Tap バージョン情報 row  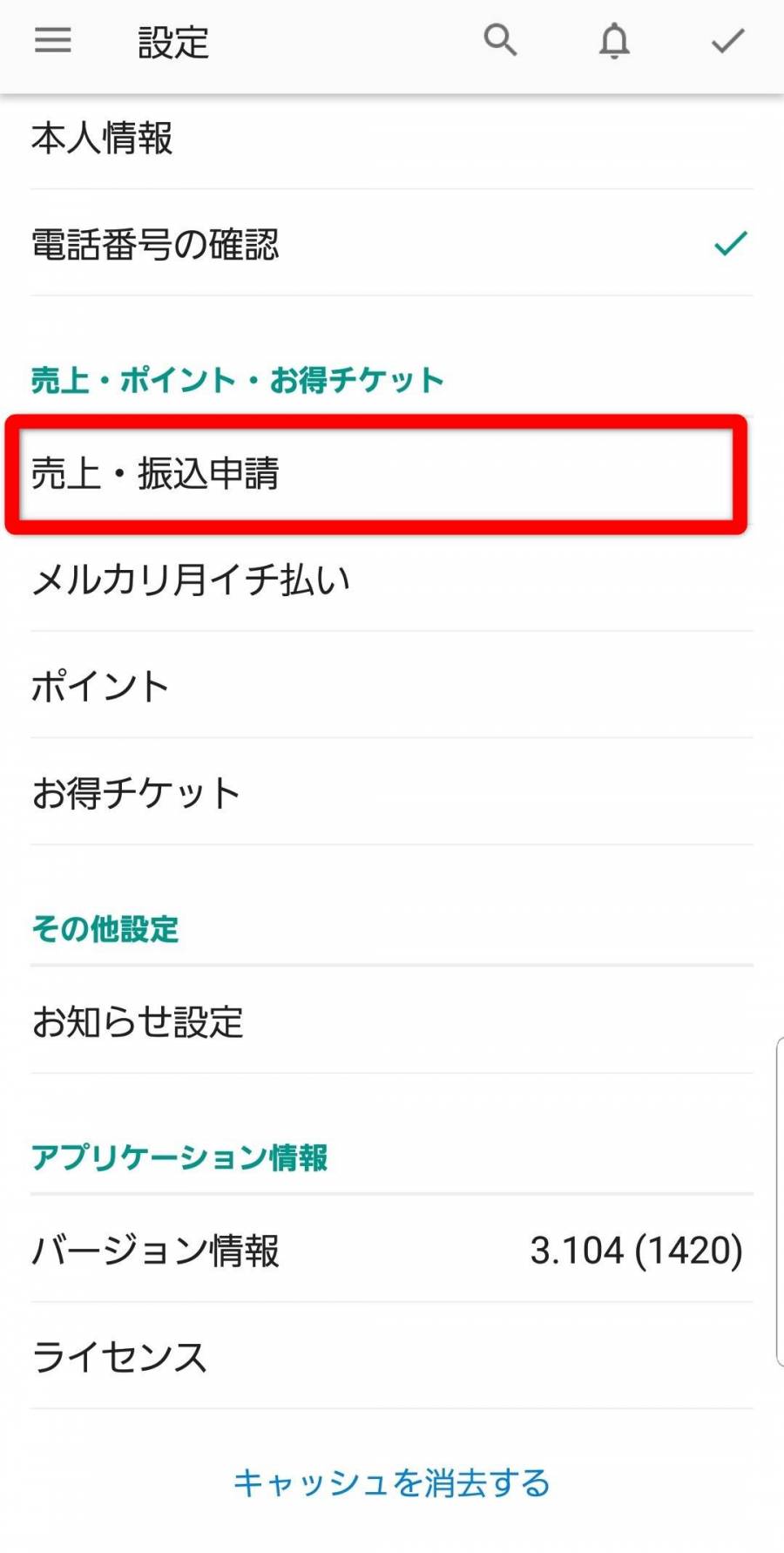392,1251
